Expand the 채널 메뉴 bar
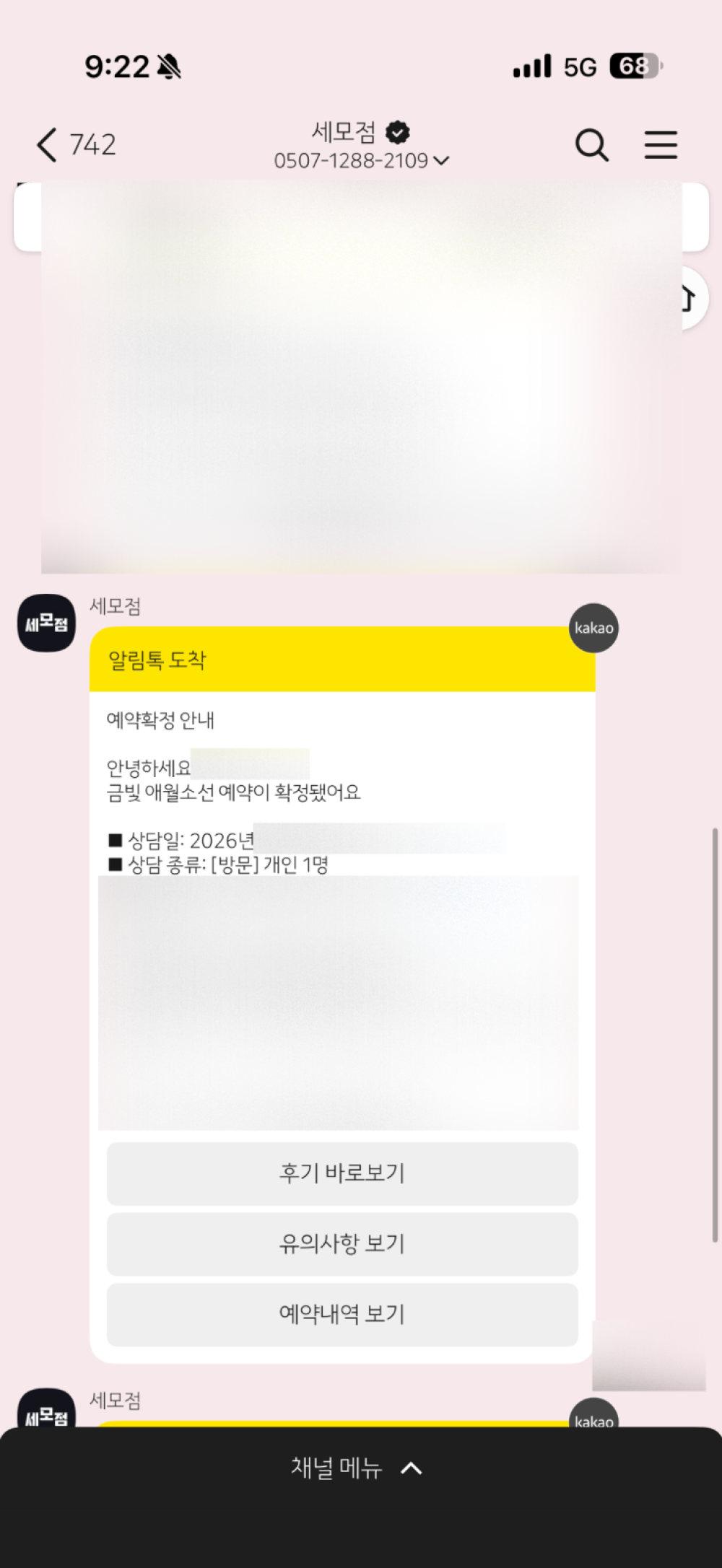The image size is (722, 1568). coord(357,1467)
